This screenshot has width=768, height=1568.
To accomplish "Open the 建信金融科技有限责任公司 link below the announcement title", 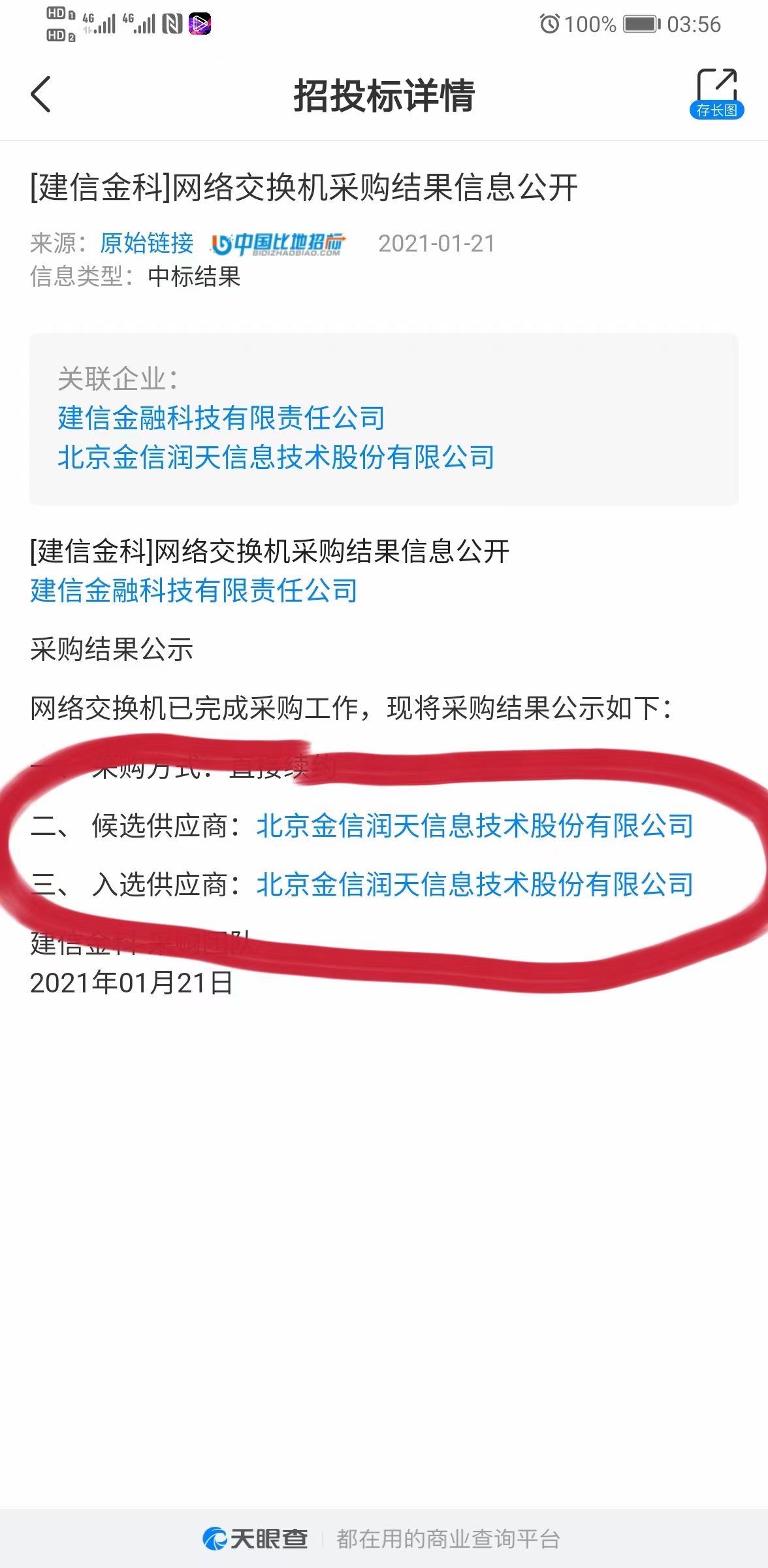I will click(194, 591).
